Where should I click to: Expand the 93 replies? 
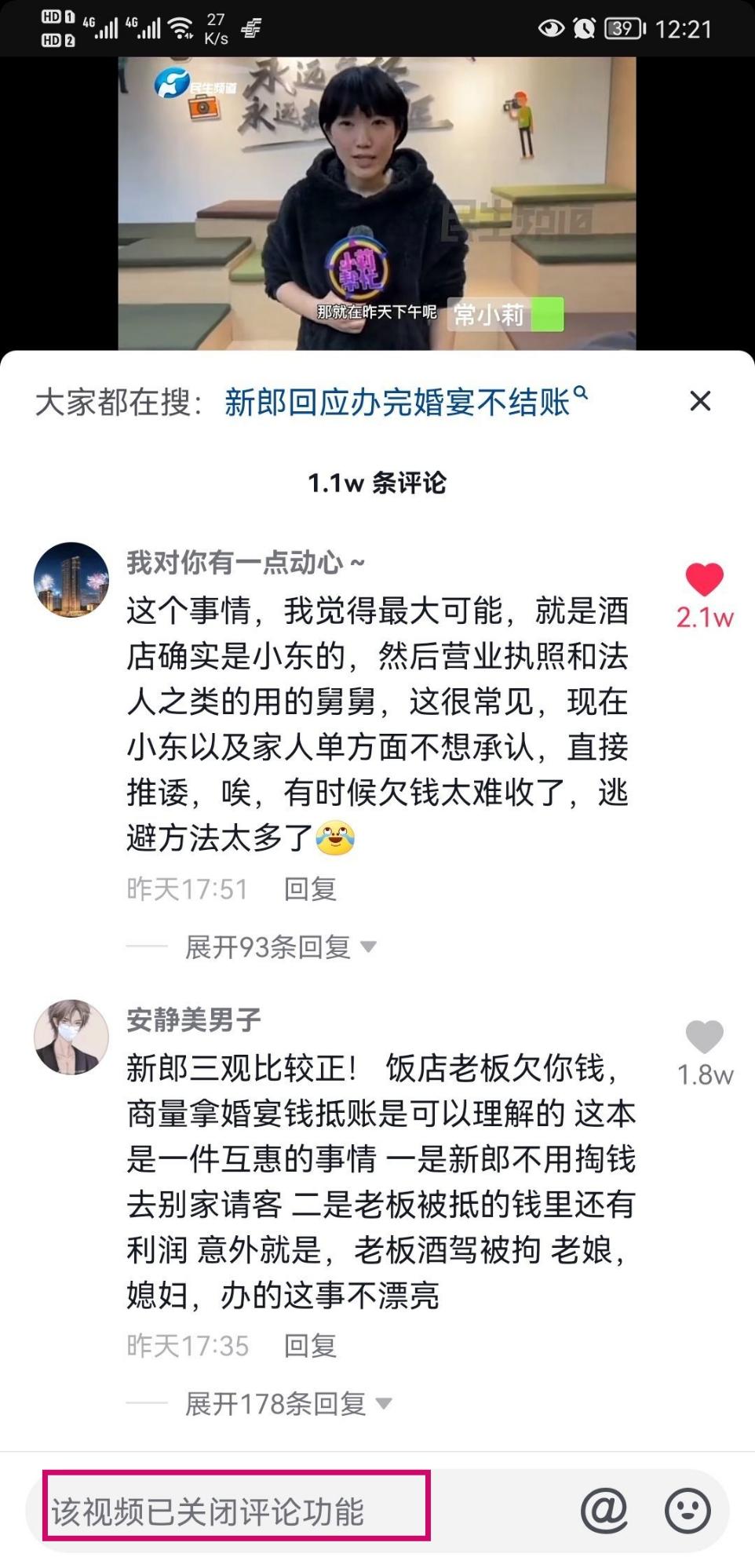pyautogui.click(x=279, y=947)
